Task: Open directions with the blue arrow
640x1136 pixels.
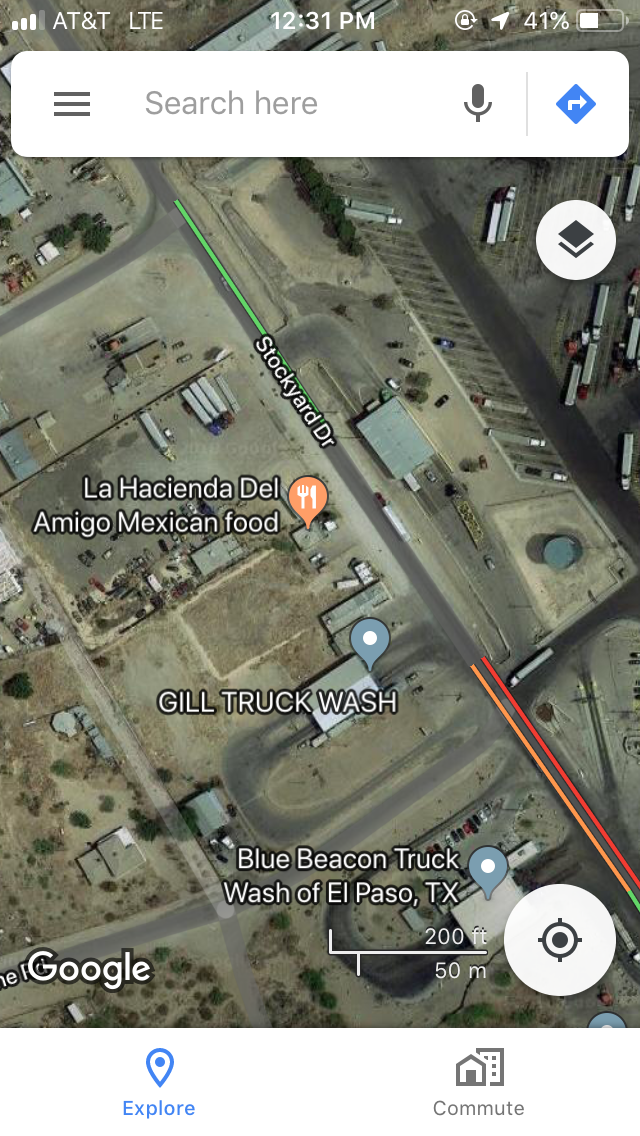Action: click(576, 104)
